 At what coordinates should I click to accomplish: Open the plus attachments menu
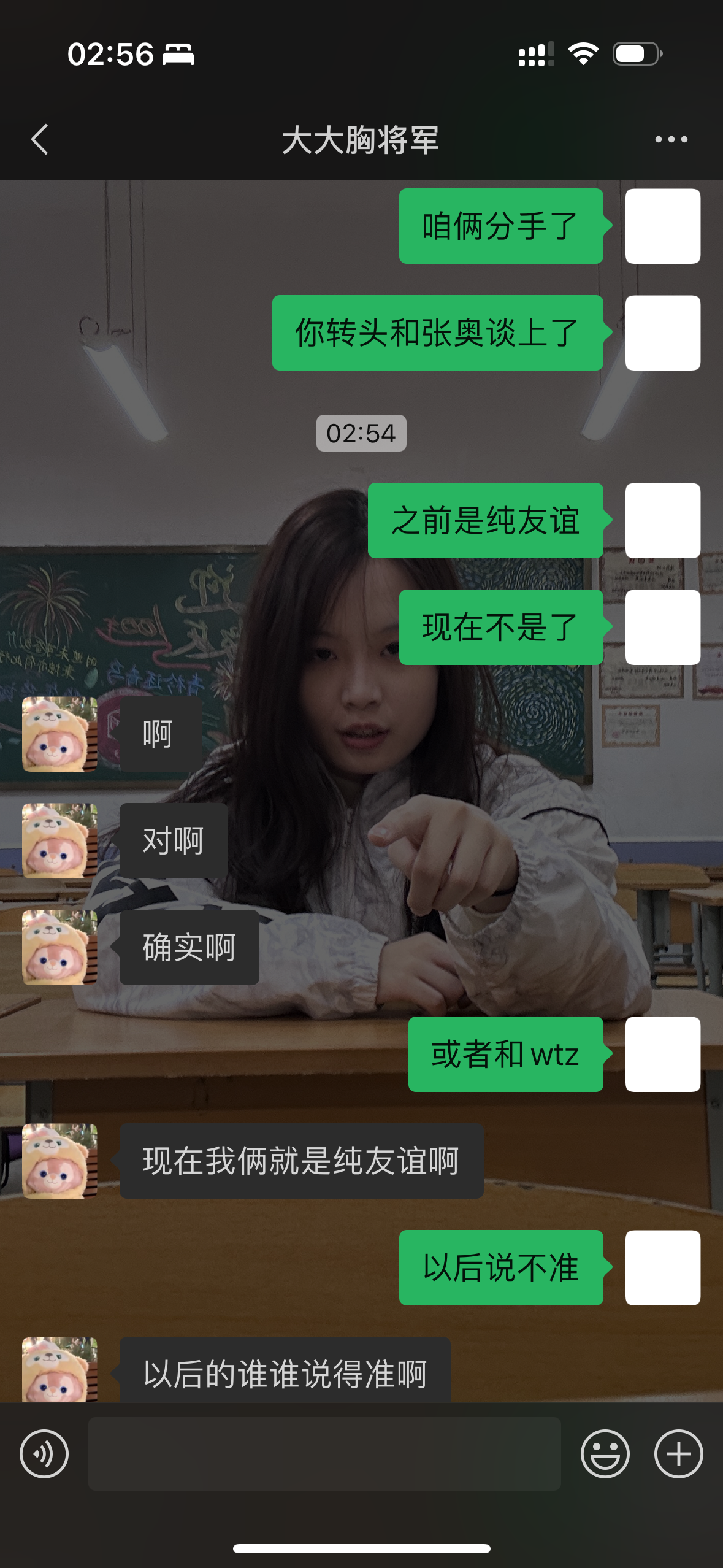pos(678,1453)
